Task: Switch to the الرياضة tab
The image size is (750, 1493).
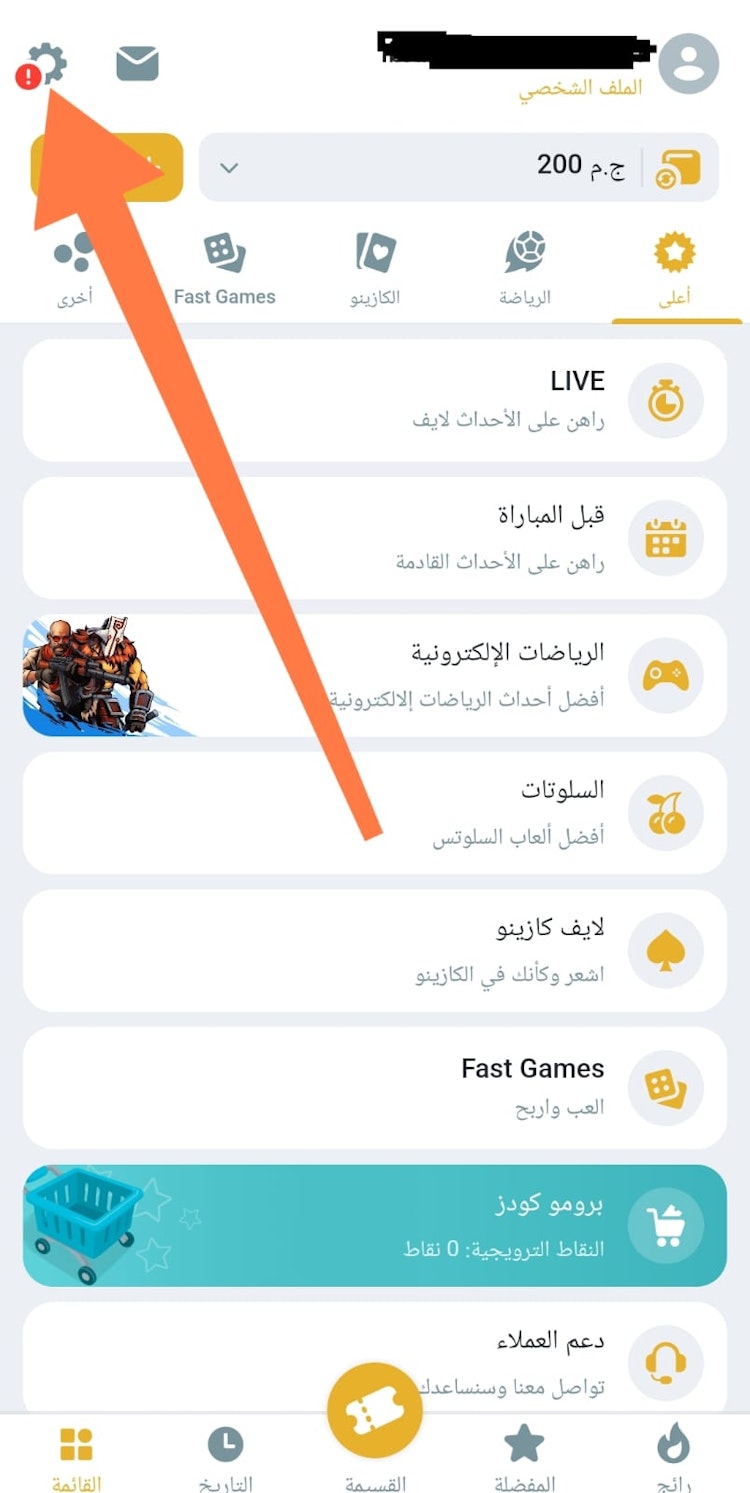Action: tap(525, 270)
